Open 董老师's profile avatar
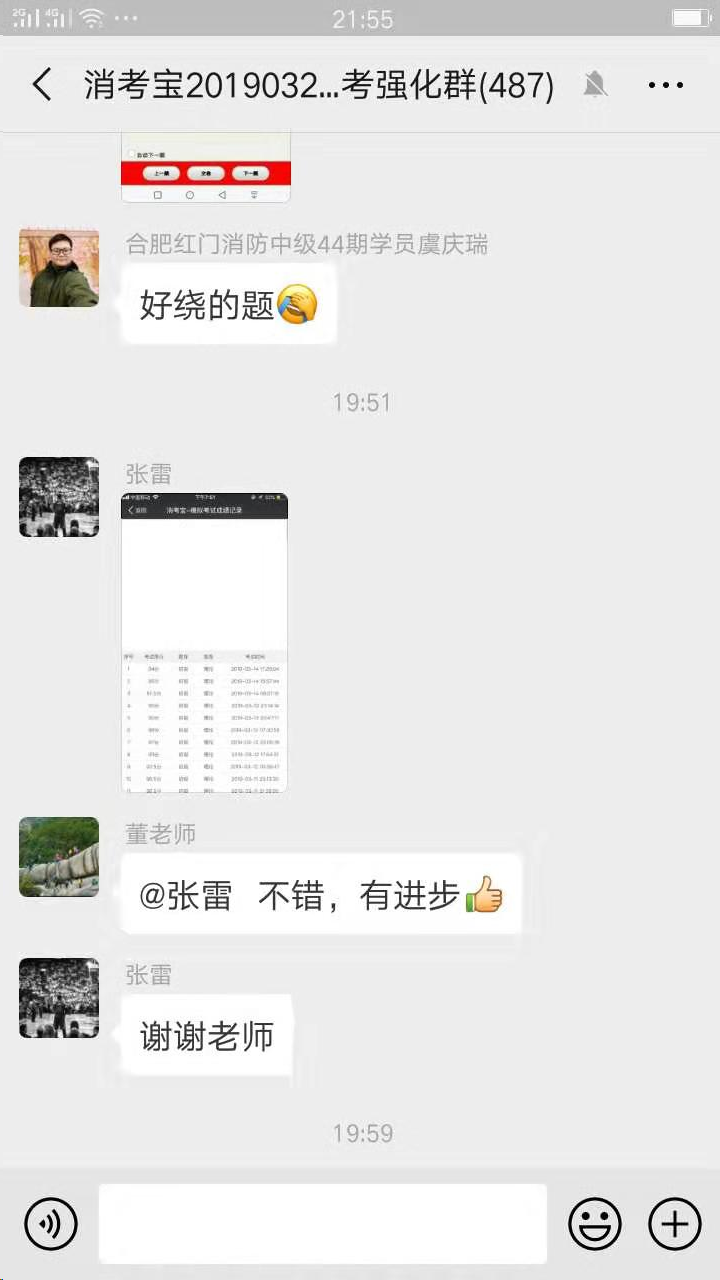Viewport: 720px width, 1280px height. click(59, 857)
